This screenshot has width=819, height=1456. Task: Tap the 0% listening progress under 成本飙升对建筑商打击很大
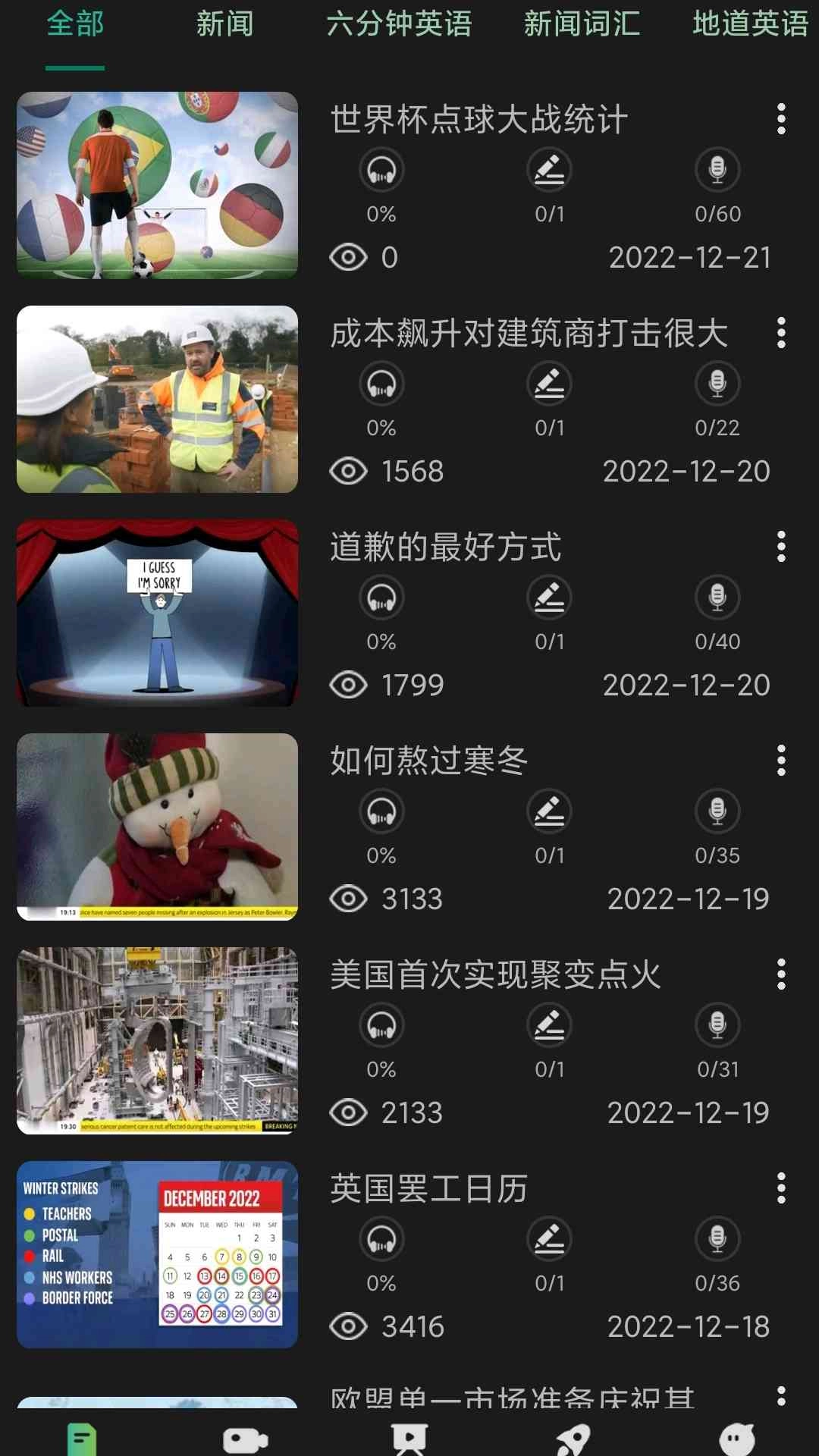(381, 427)
